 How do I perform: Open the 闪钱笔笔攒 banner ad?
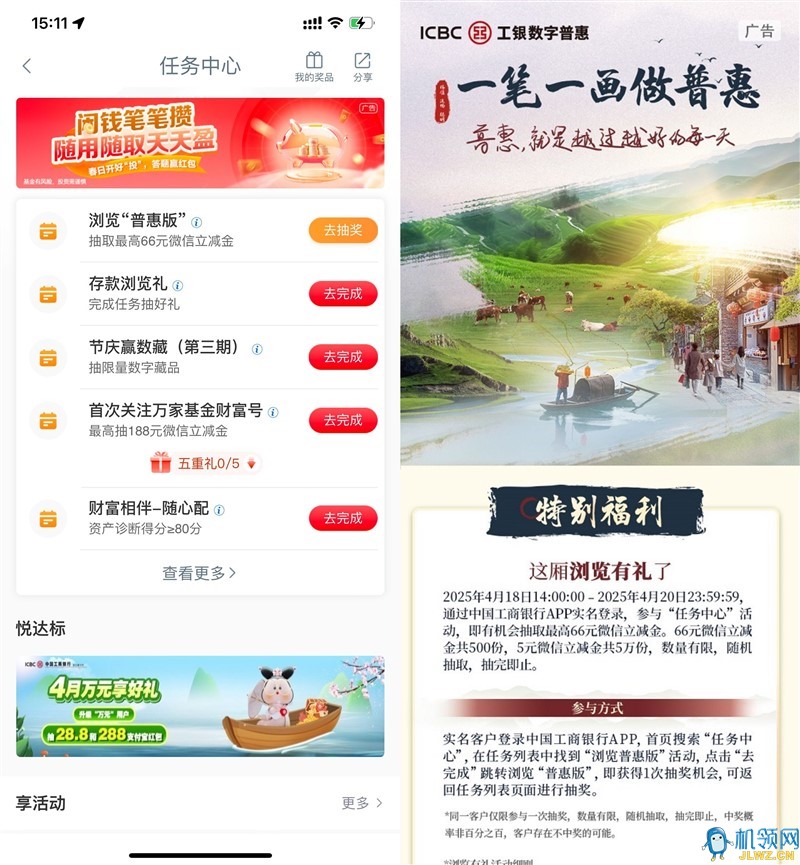coord(200,142)
